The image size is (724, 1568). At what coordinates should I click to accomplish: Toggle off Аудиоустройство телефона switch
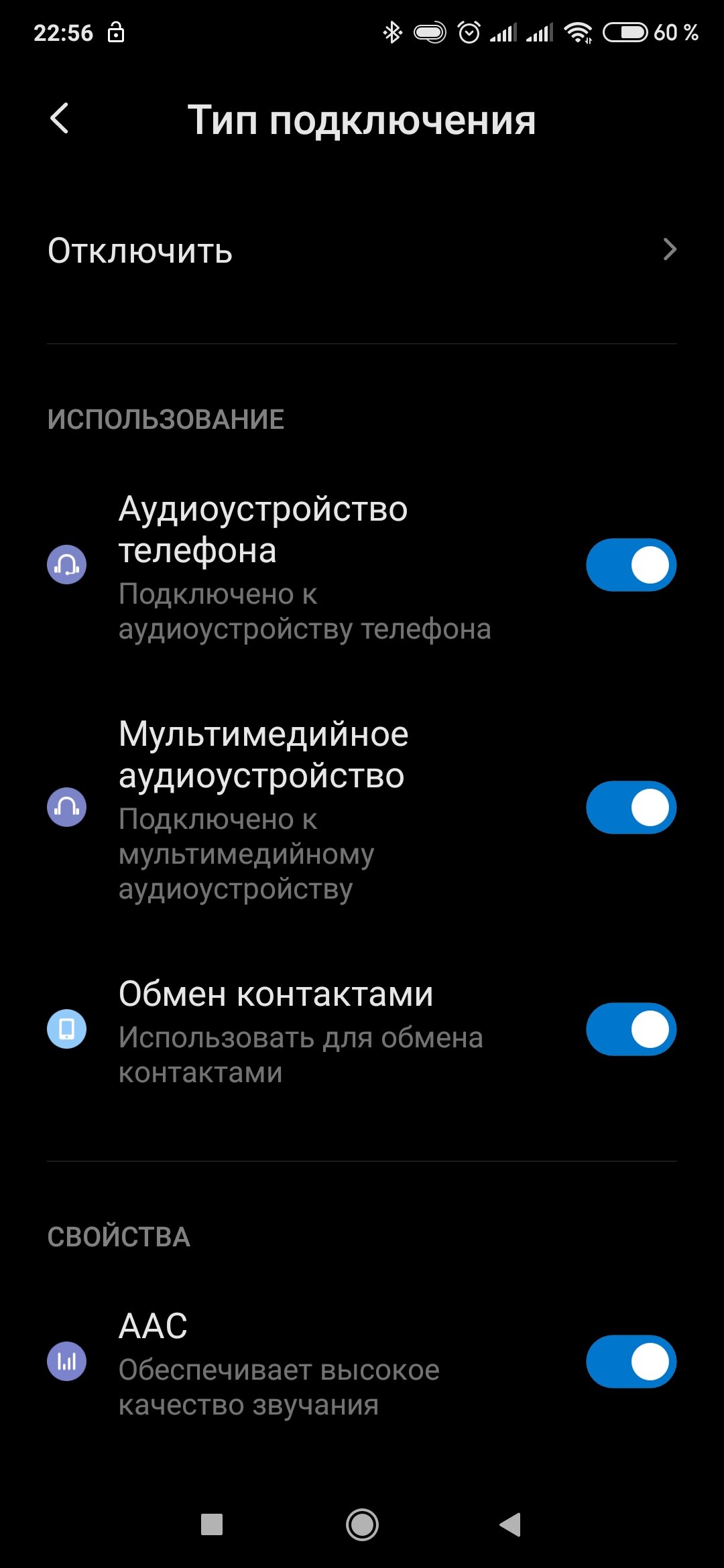coord(631,565)
